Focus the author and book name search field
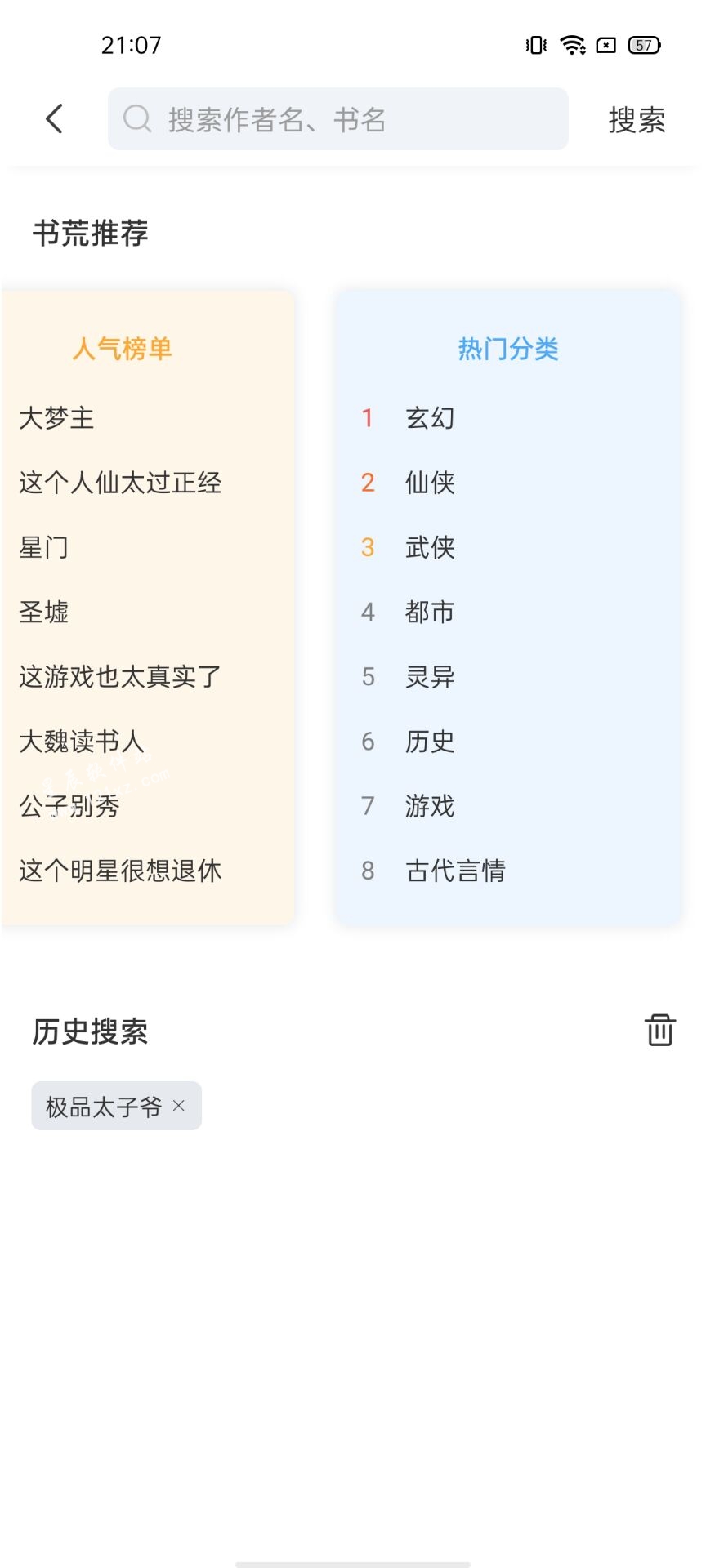Viewport: 706px width, 1568px height. pyautogui.click(x=338, y=119)
